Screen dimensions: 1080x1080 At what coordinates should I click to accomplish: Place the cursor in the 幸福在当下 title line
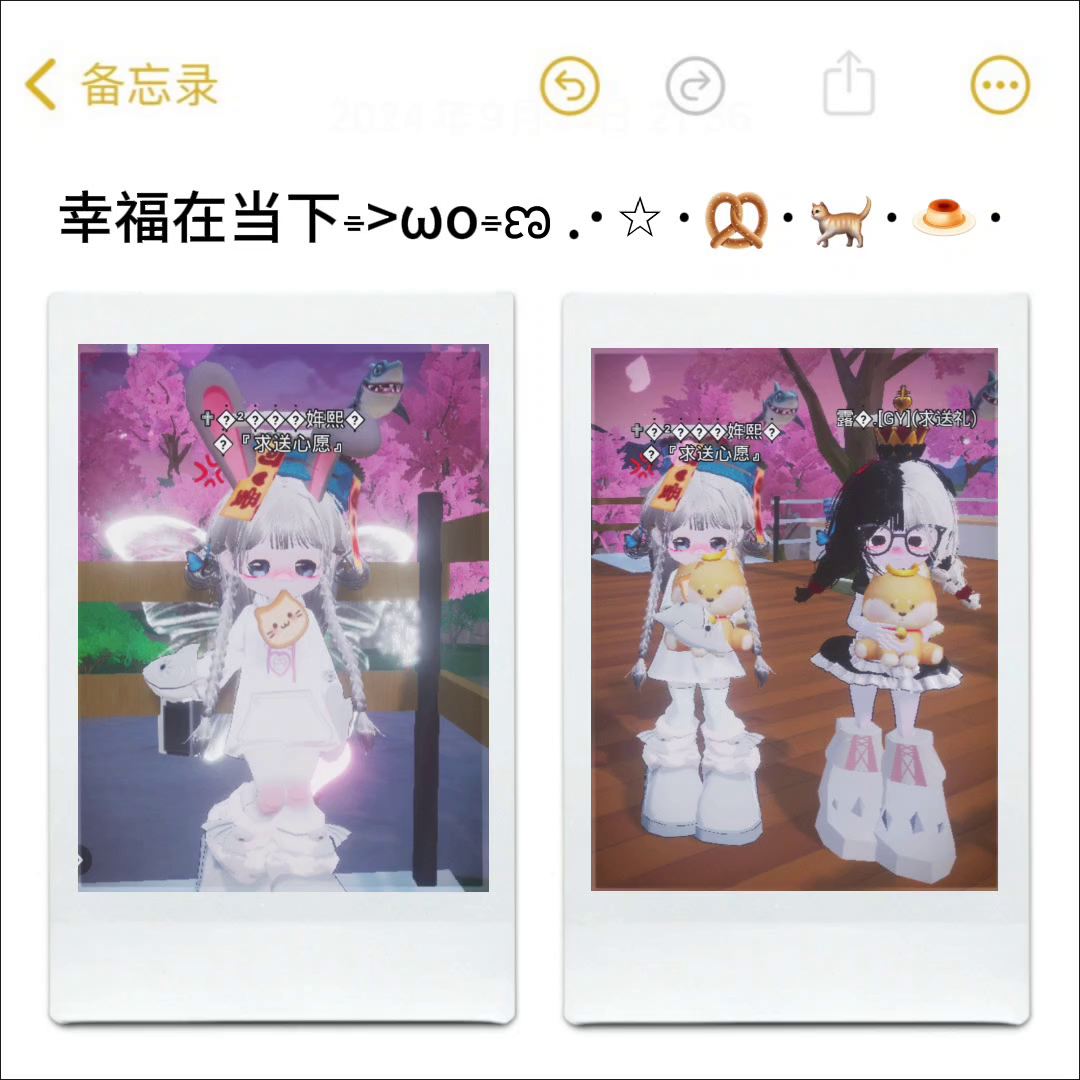click(200, 220)
